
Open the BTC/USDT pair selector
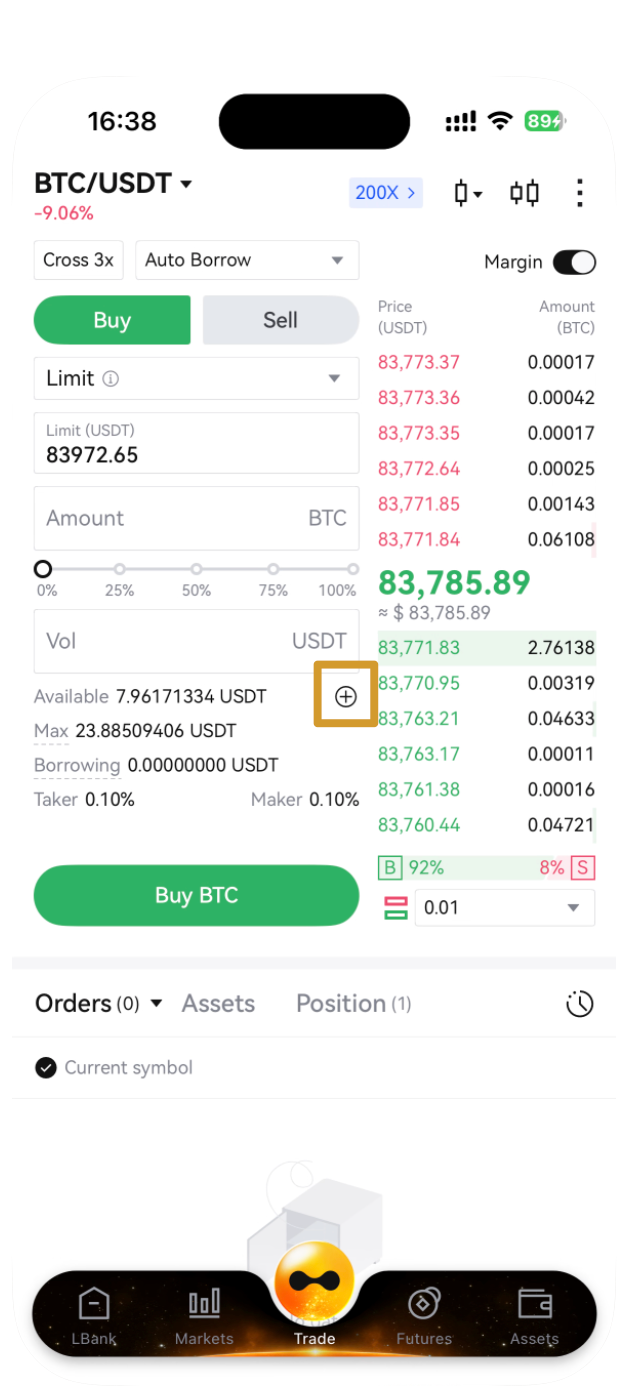pyautogui.click(x=113, y=184)
